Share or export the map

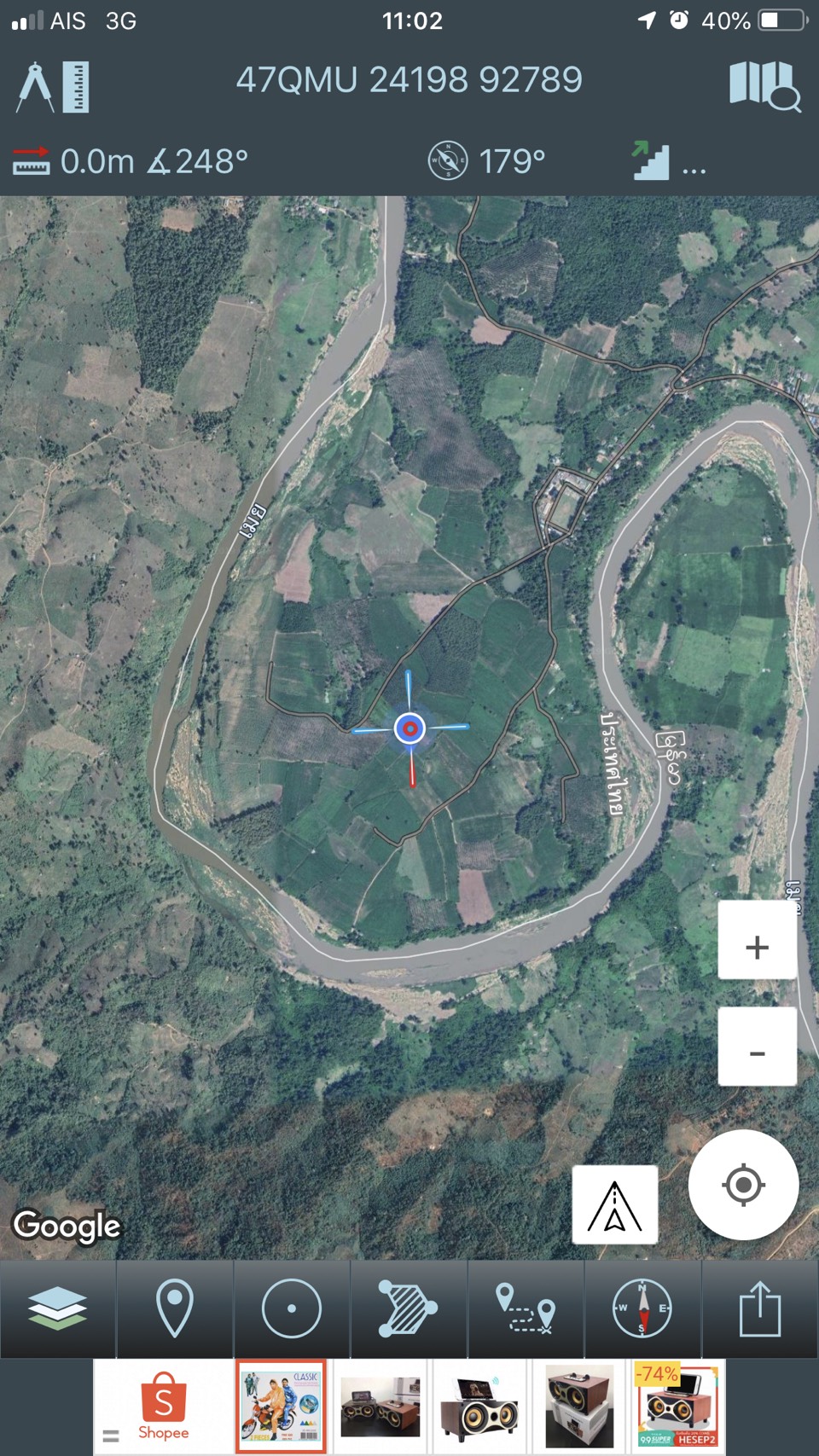coord(759,1308)
